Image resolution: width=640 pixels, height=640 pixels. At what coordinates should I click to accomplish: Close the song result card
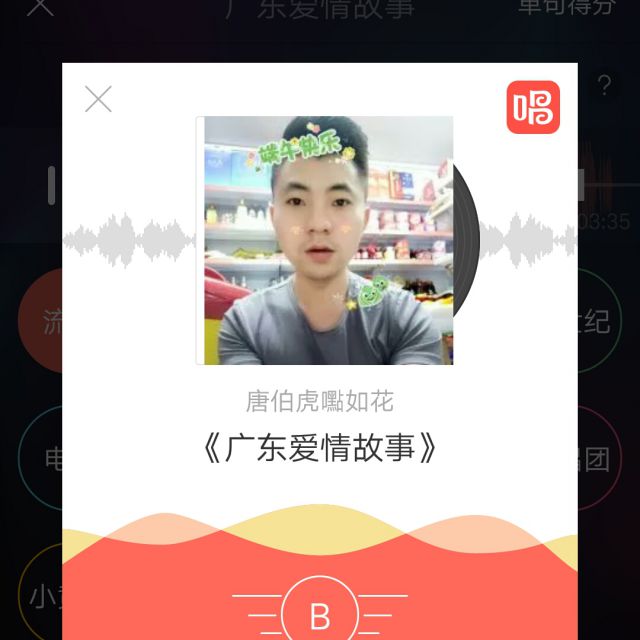(98, 99)
